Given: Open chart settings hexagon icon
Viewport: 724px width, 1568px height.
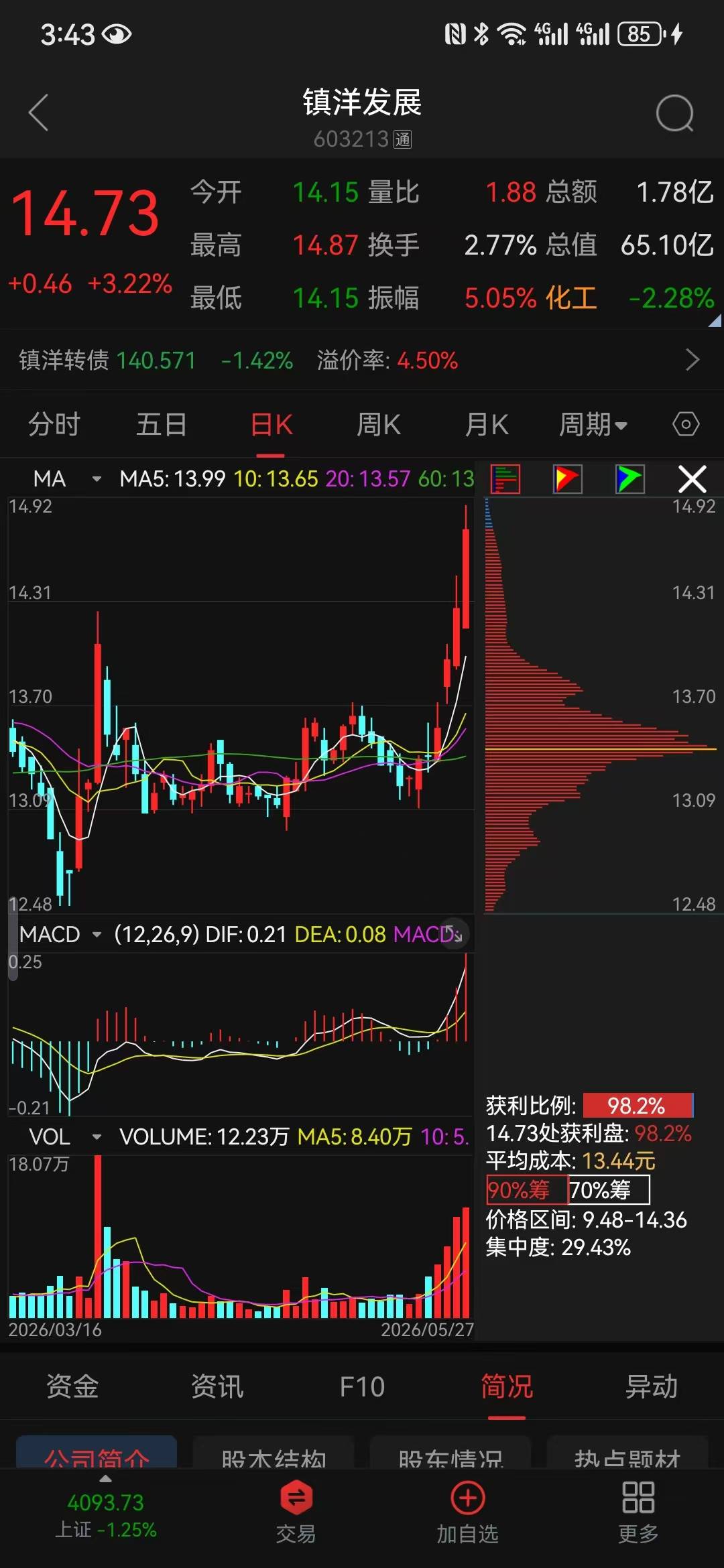Looking at the screenshot, I should click(x=686, y=424).
